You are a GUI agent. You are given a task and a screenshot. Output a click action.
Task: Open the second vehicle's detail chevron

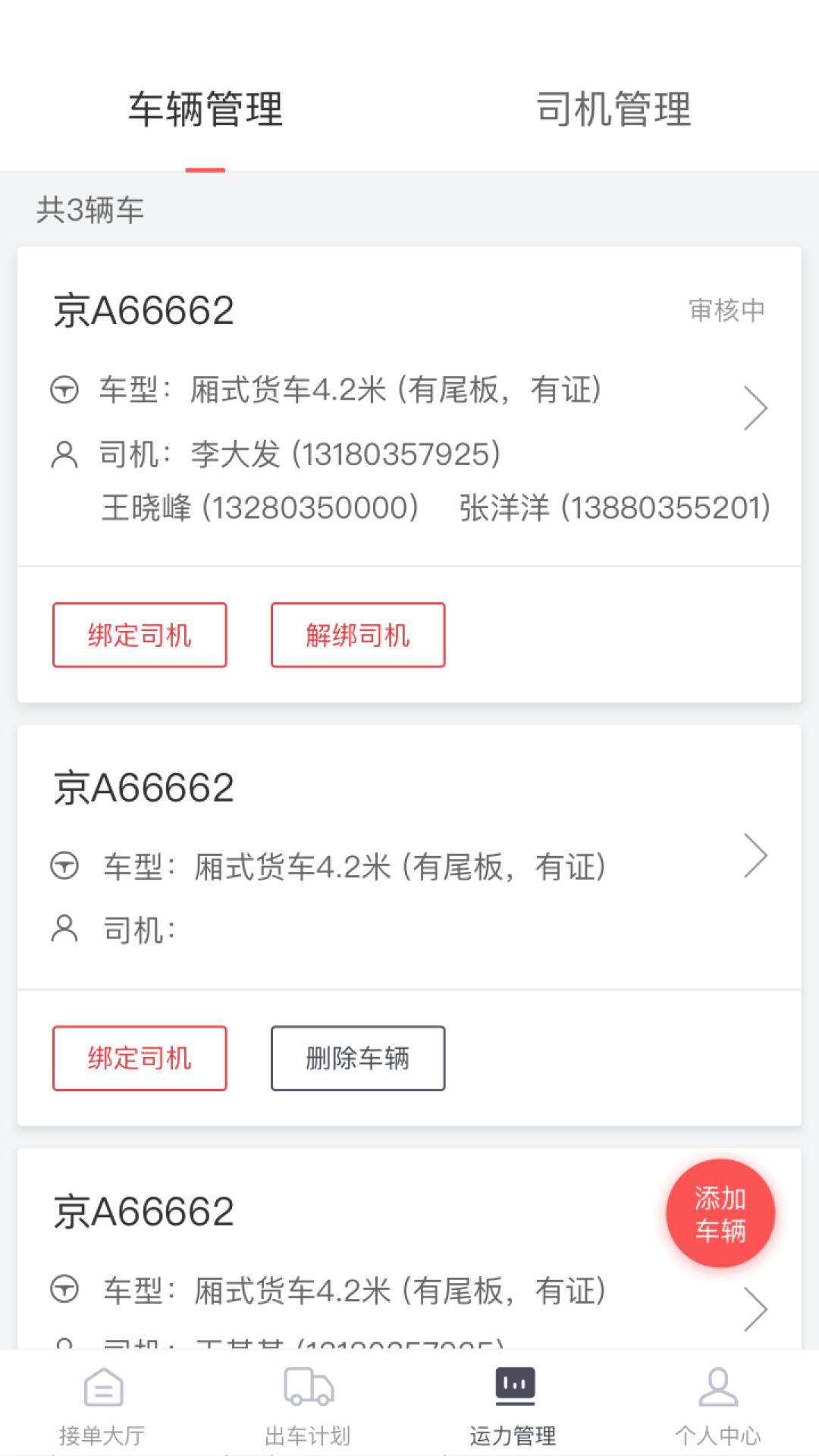(x=758, y=855)
